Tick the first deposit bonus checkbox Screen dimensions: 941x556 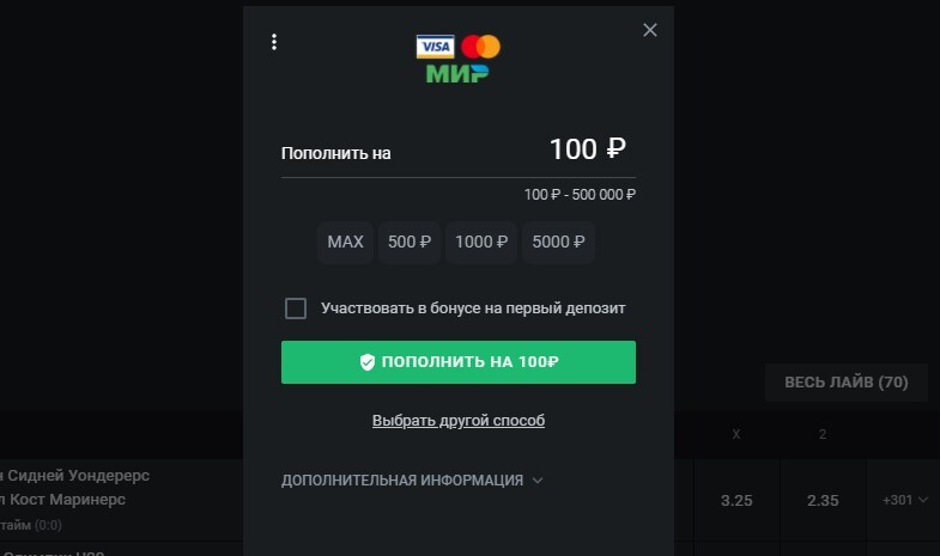tap(296, 308)
